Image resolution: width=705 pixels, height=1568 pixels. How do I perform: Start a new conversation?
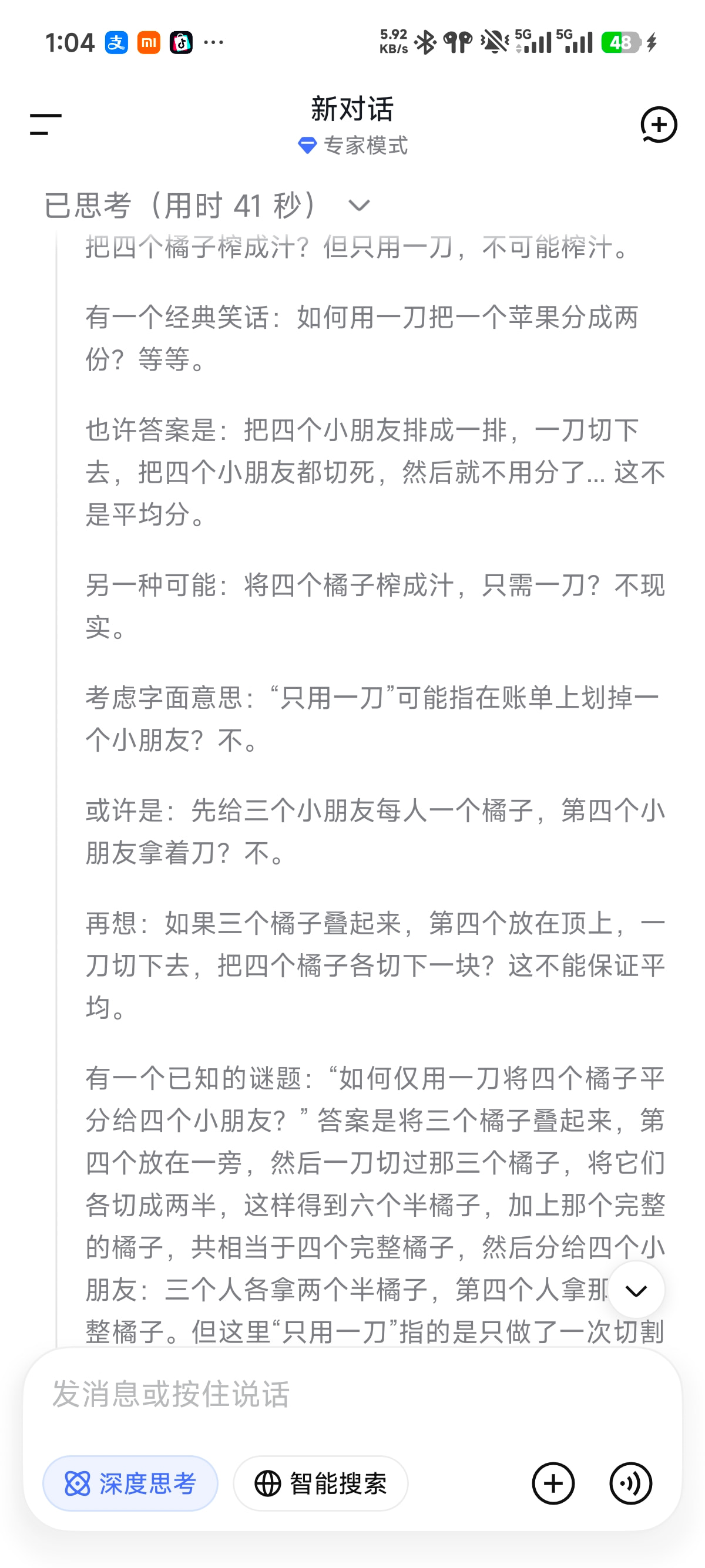click(659, 125)
